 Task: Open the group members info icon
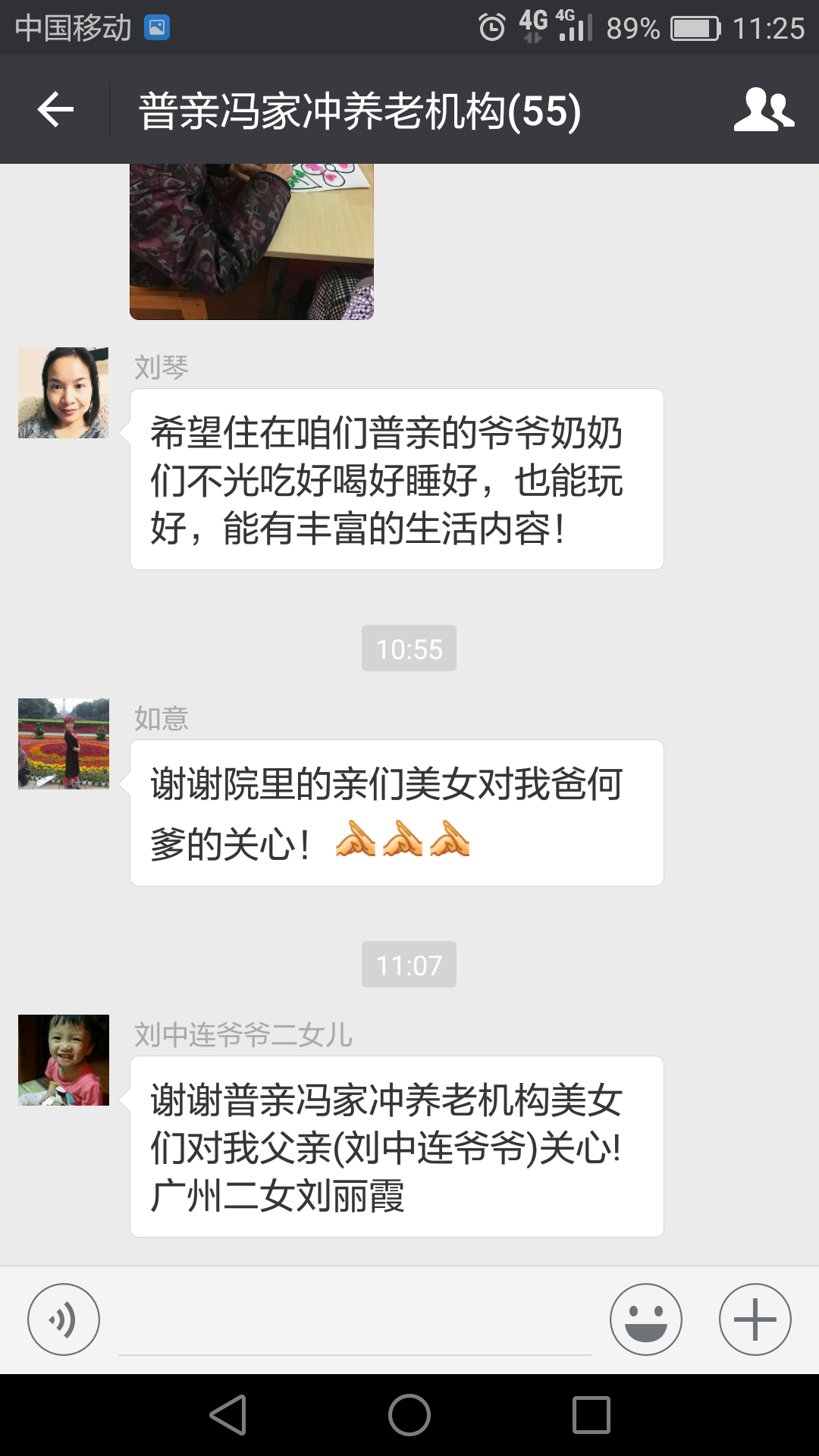click(763, 110)
